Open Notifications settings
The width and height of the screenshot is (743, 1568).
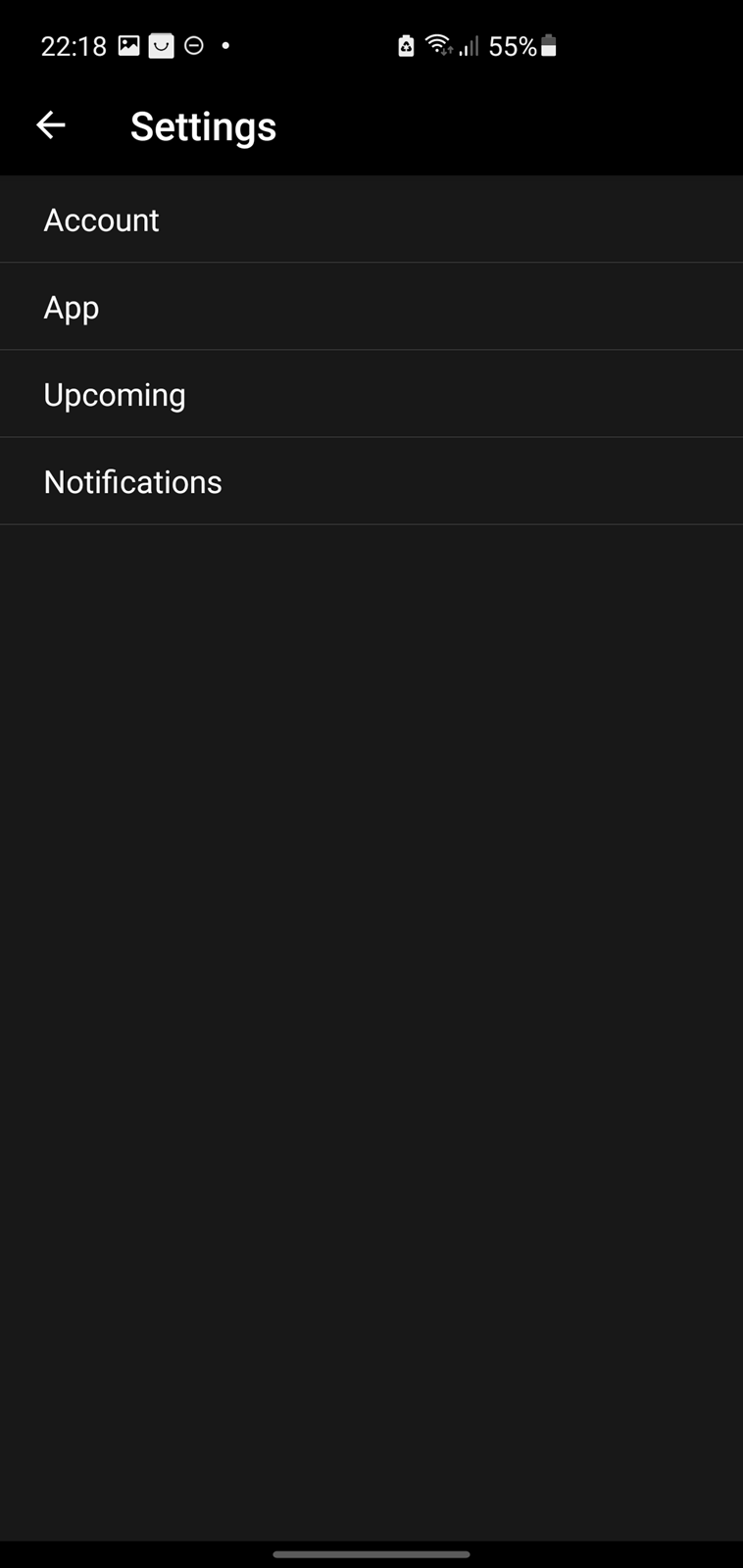(371, 481)
